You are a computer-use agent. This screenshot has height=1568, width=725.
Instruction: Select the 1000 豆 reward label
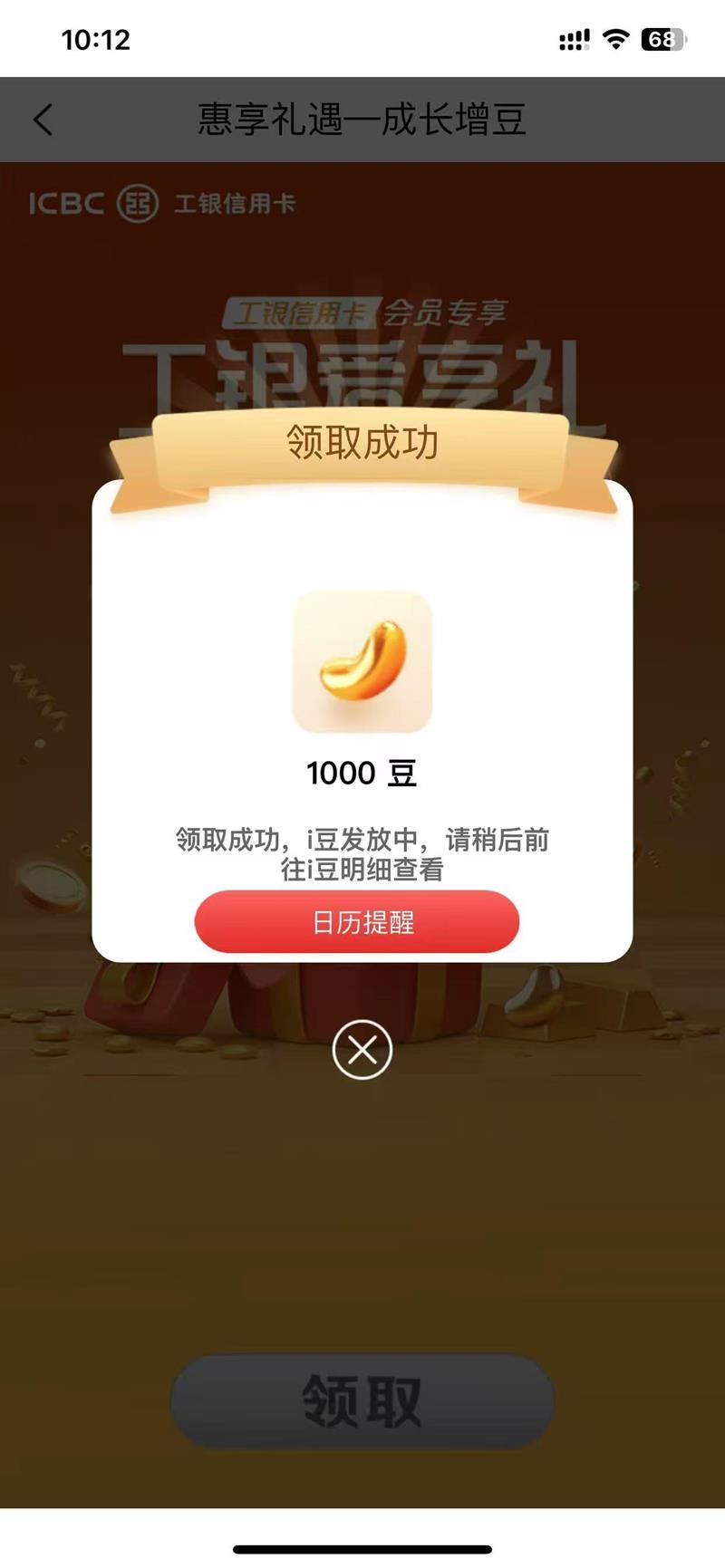(361, 774)
